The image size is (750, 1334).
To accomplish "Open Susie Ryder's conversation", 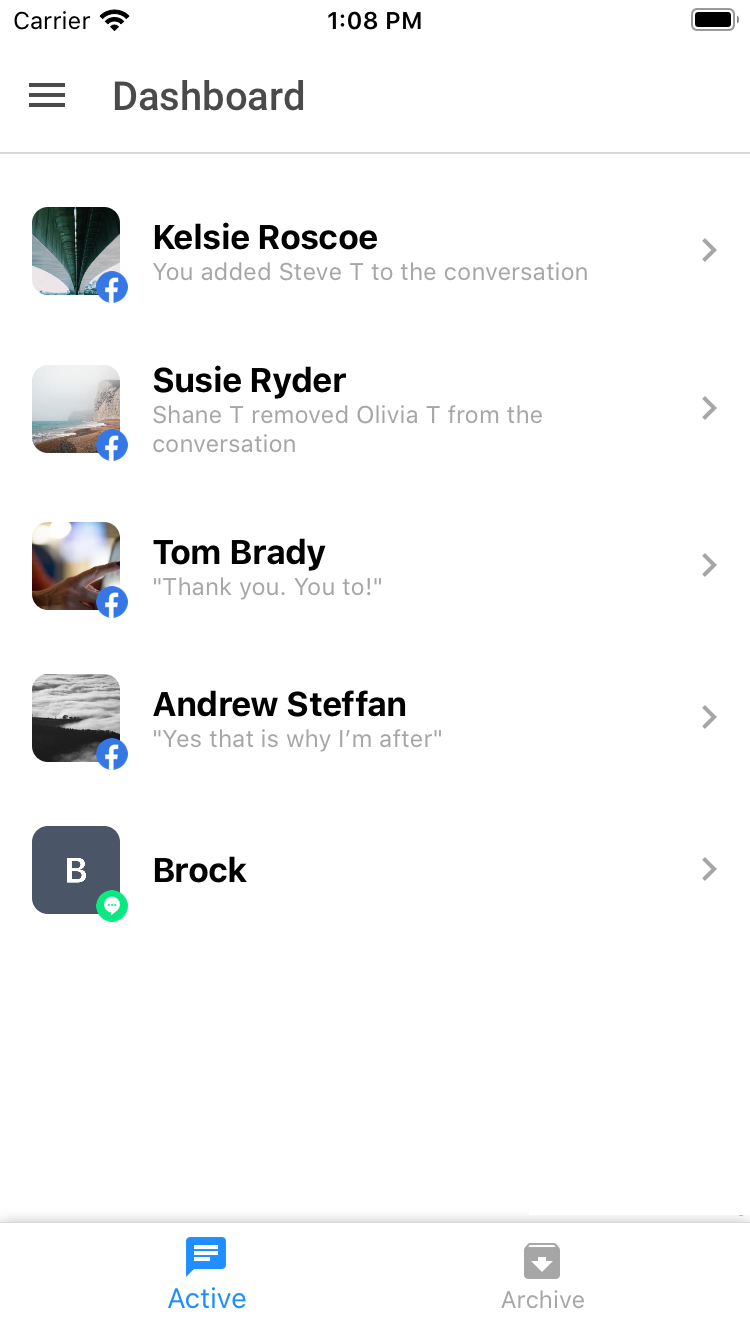I will pyautogui.click(x=375, y=409).
